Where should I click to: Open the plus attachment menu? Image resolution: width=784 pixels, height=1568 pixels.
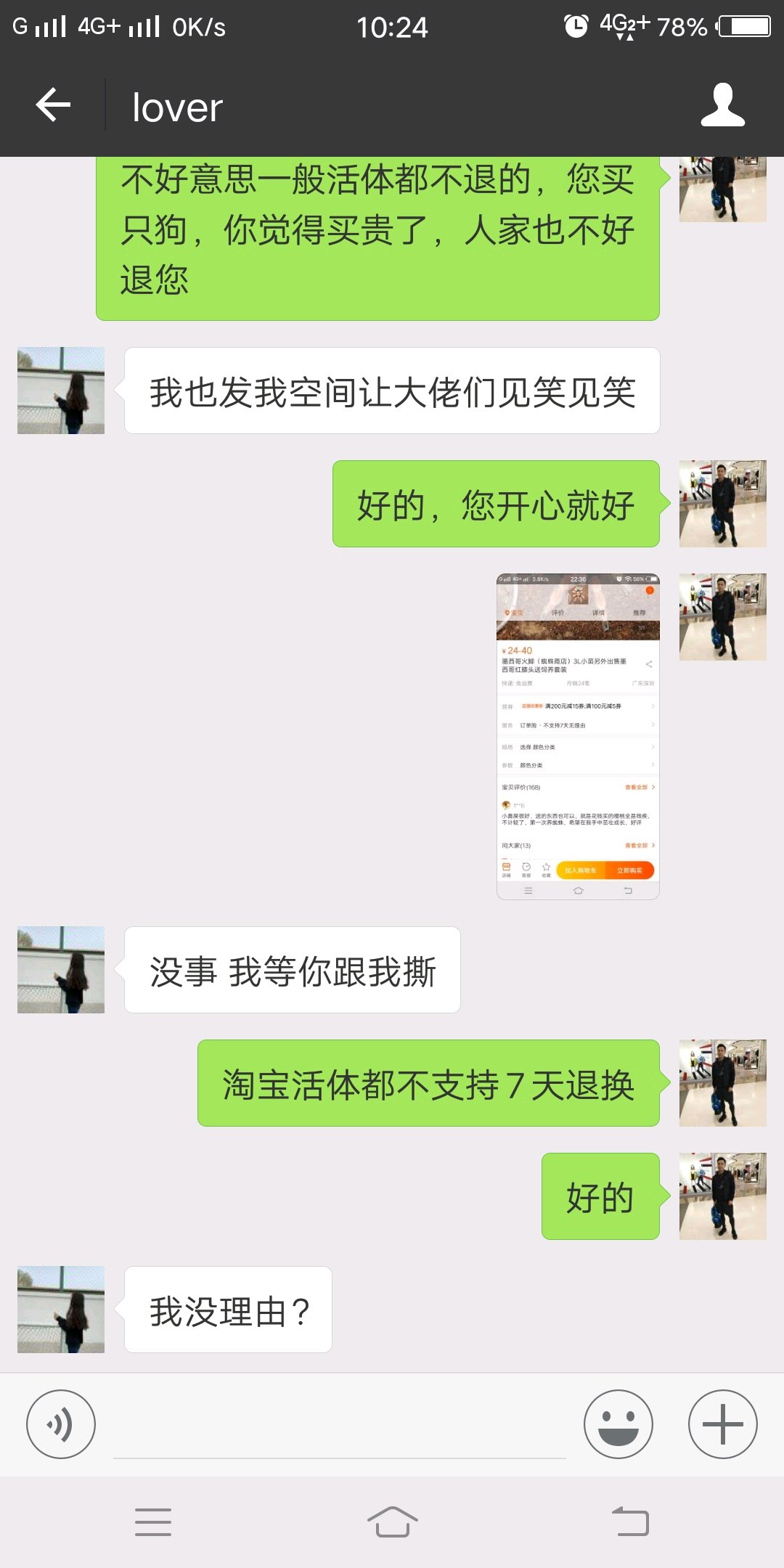[x=723, y=1424]
